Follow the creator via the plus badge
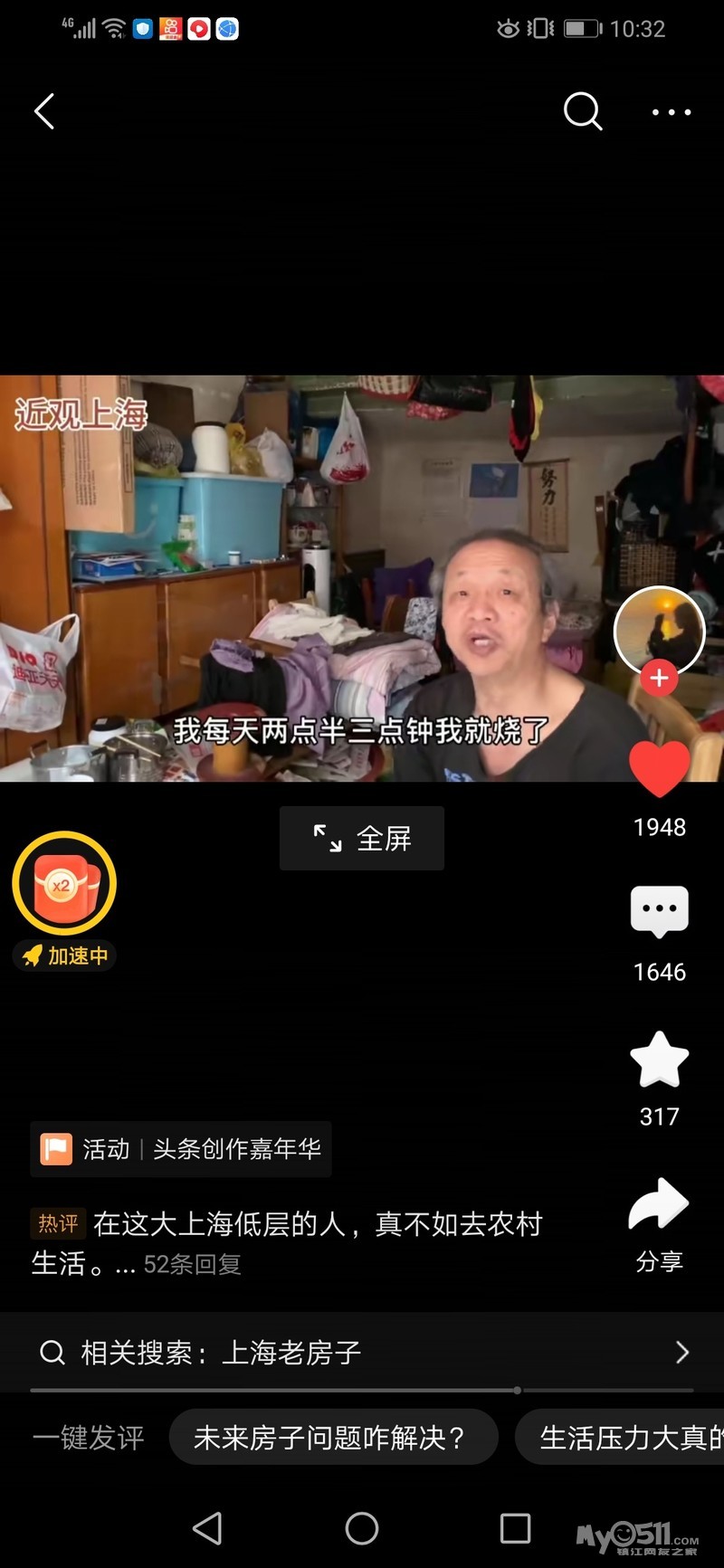724x1568 pixels. 659,678
